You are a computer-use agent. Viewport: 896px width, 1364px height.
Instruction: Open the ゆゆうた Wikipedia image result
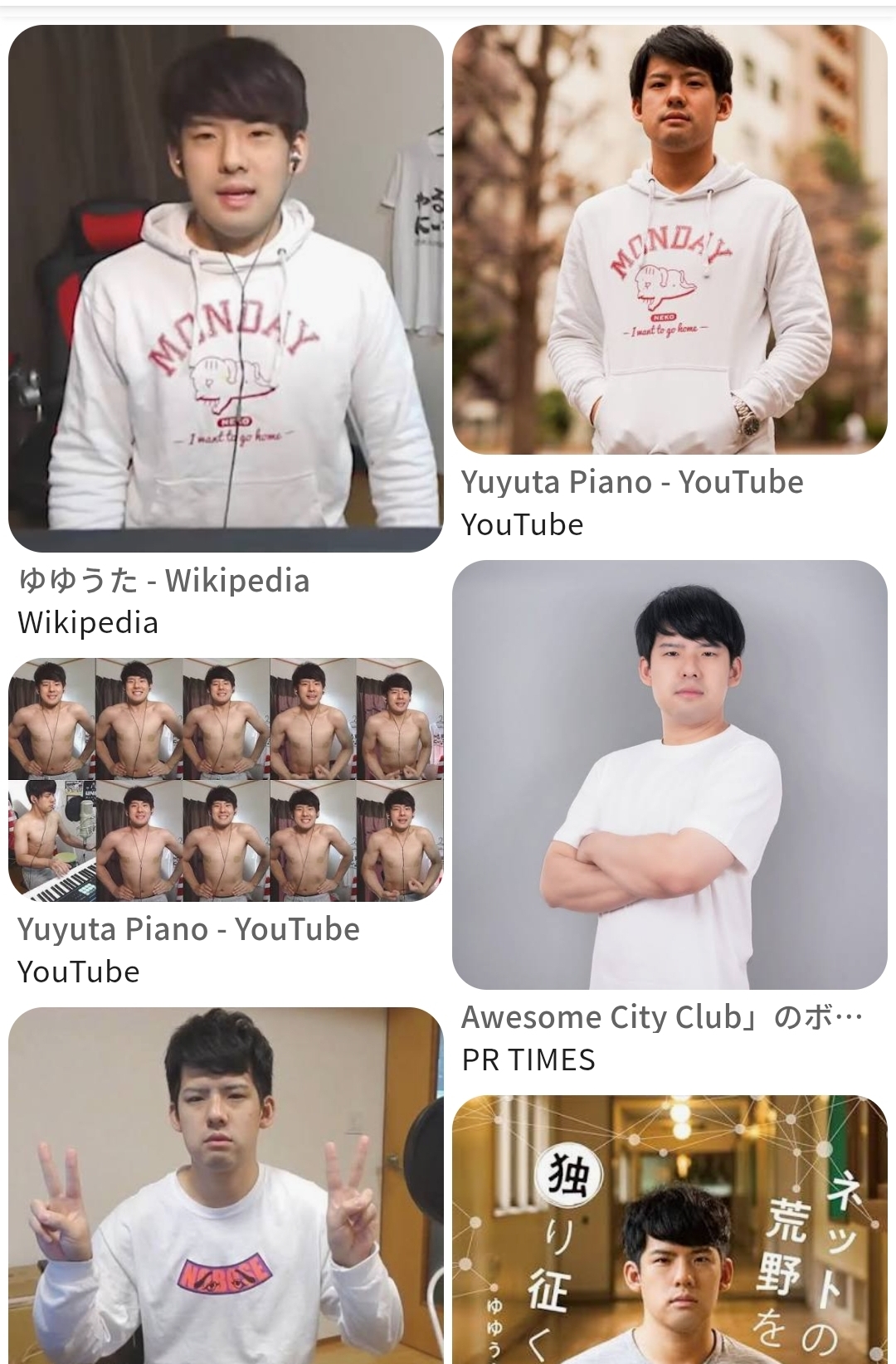226,289
